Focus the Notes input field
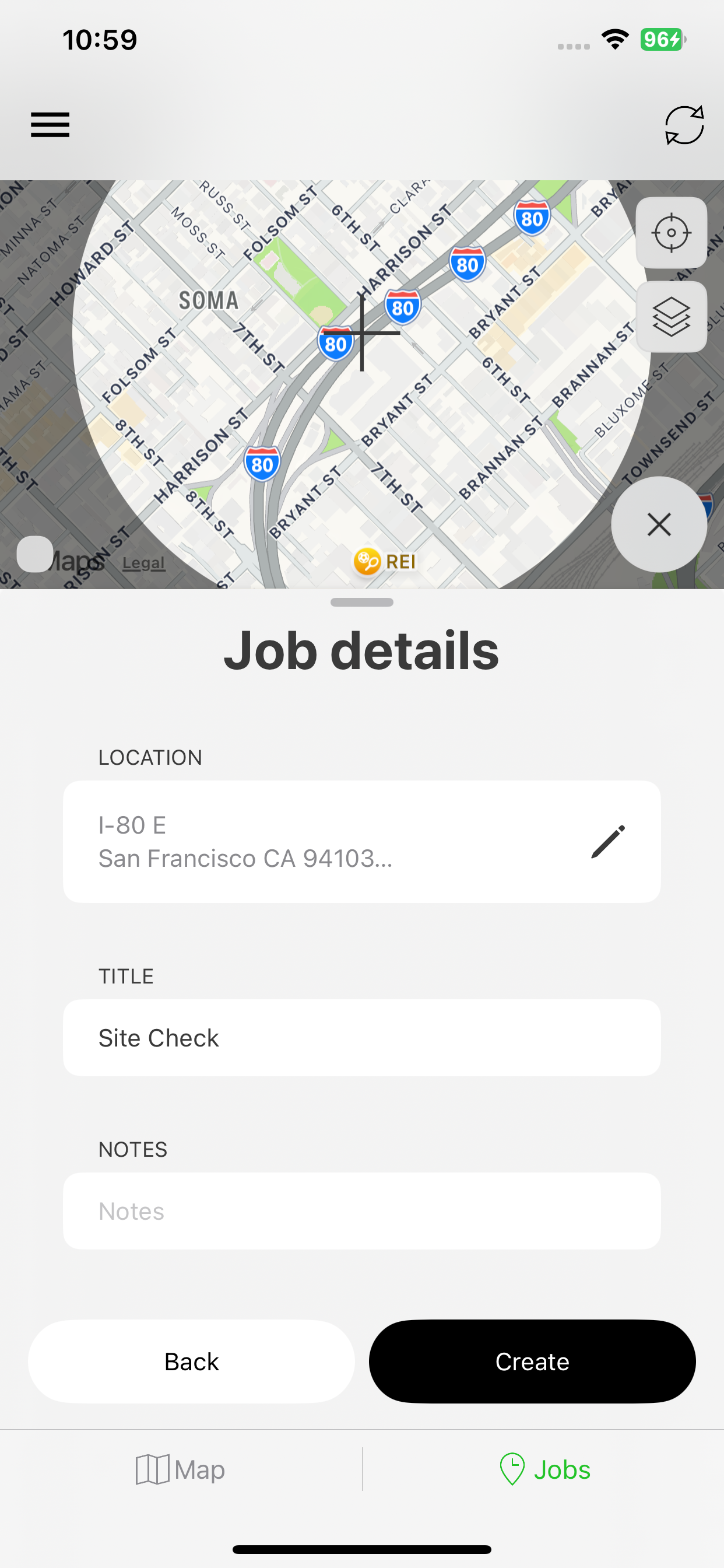 pyautogui.click(x=361, y=1212)
